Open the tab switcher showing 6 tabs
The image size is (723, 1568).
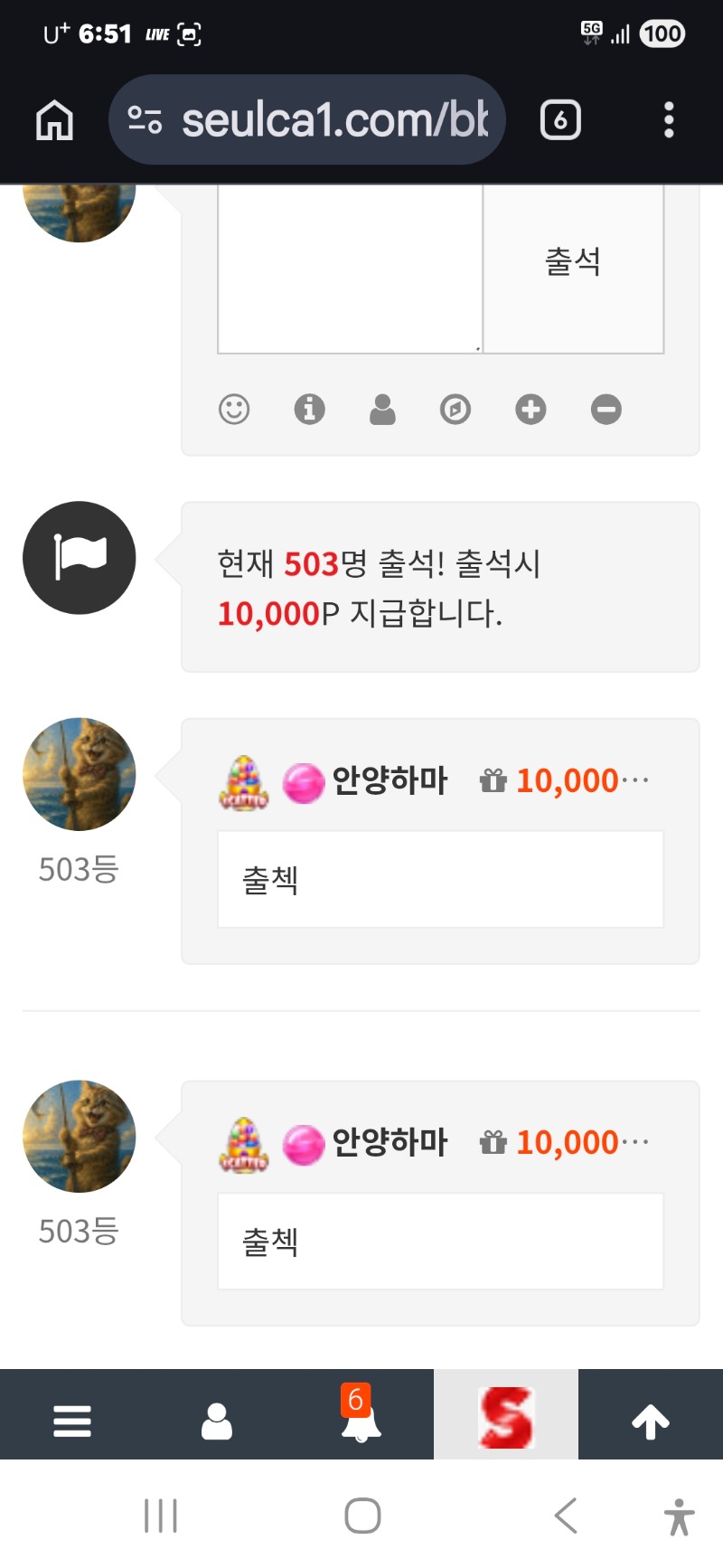click(560, 119)
